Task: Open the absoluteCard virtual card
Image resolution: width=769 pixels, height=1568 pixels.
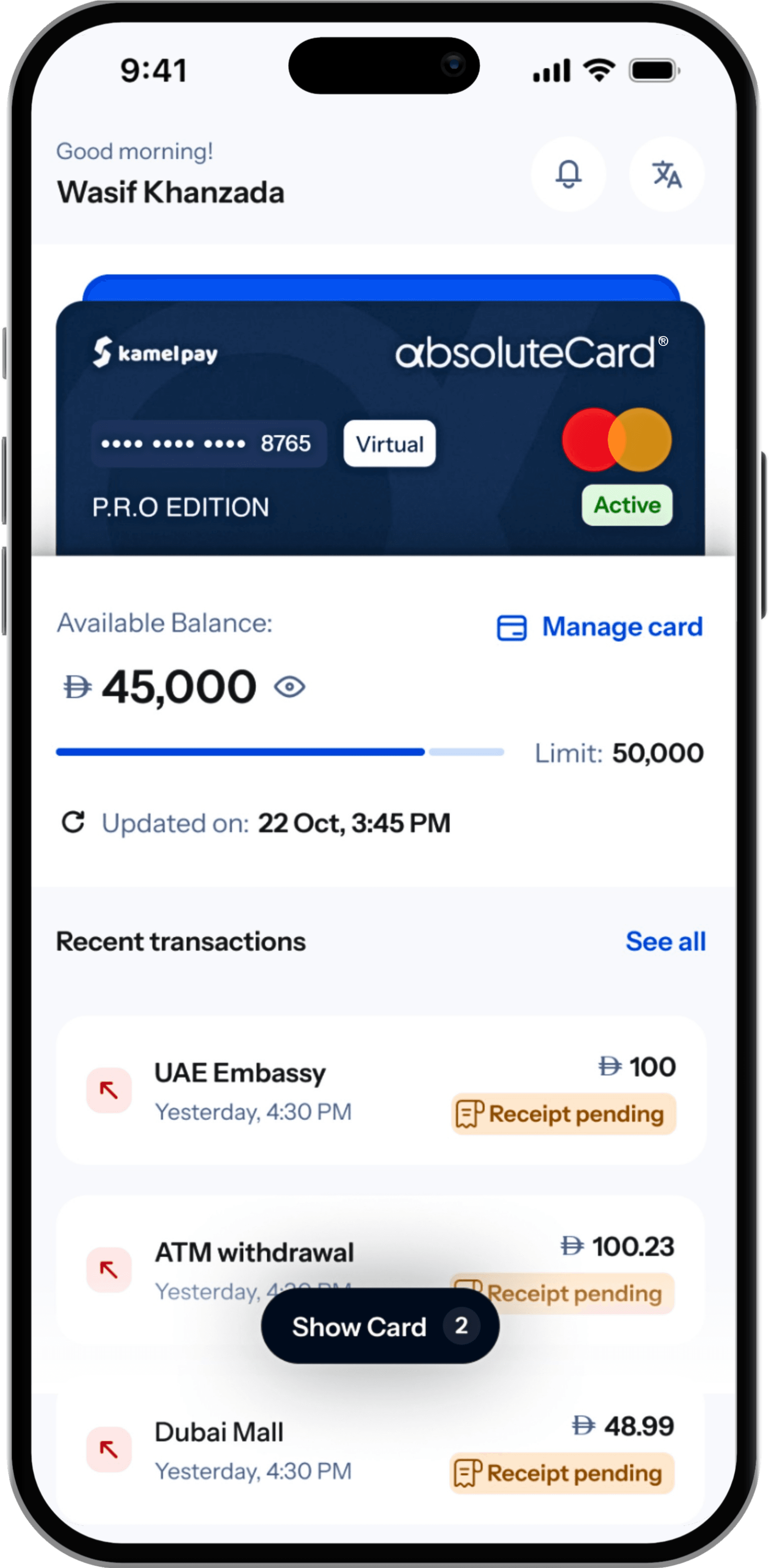Action: click(380, 428)
